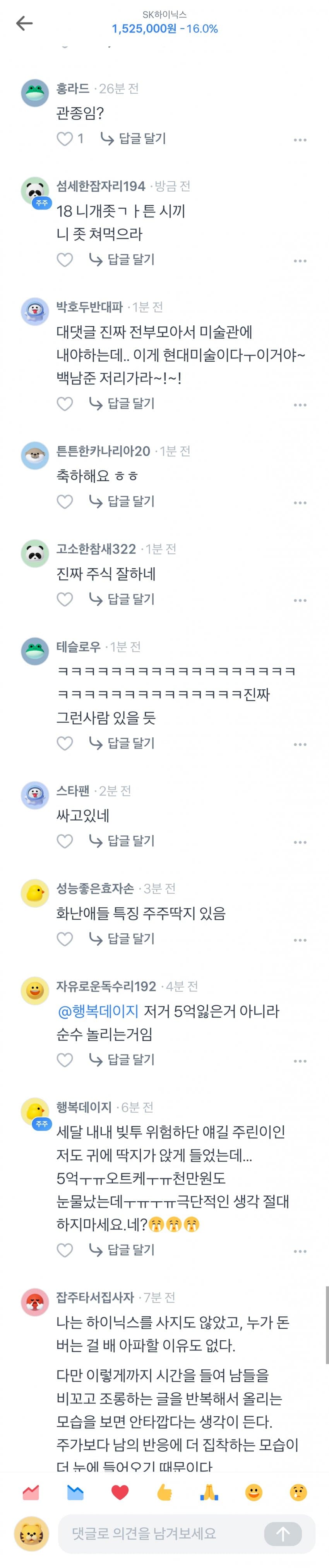The width and height of the screenshot is (329, 1568).
Task: Reply to 테슬로우's comment
Action: (x=122, y=743)
